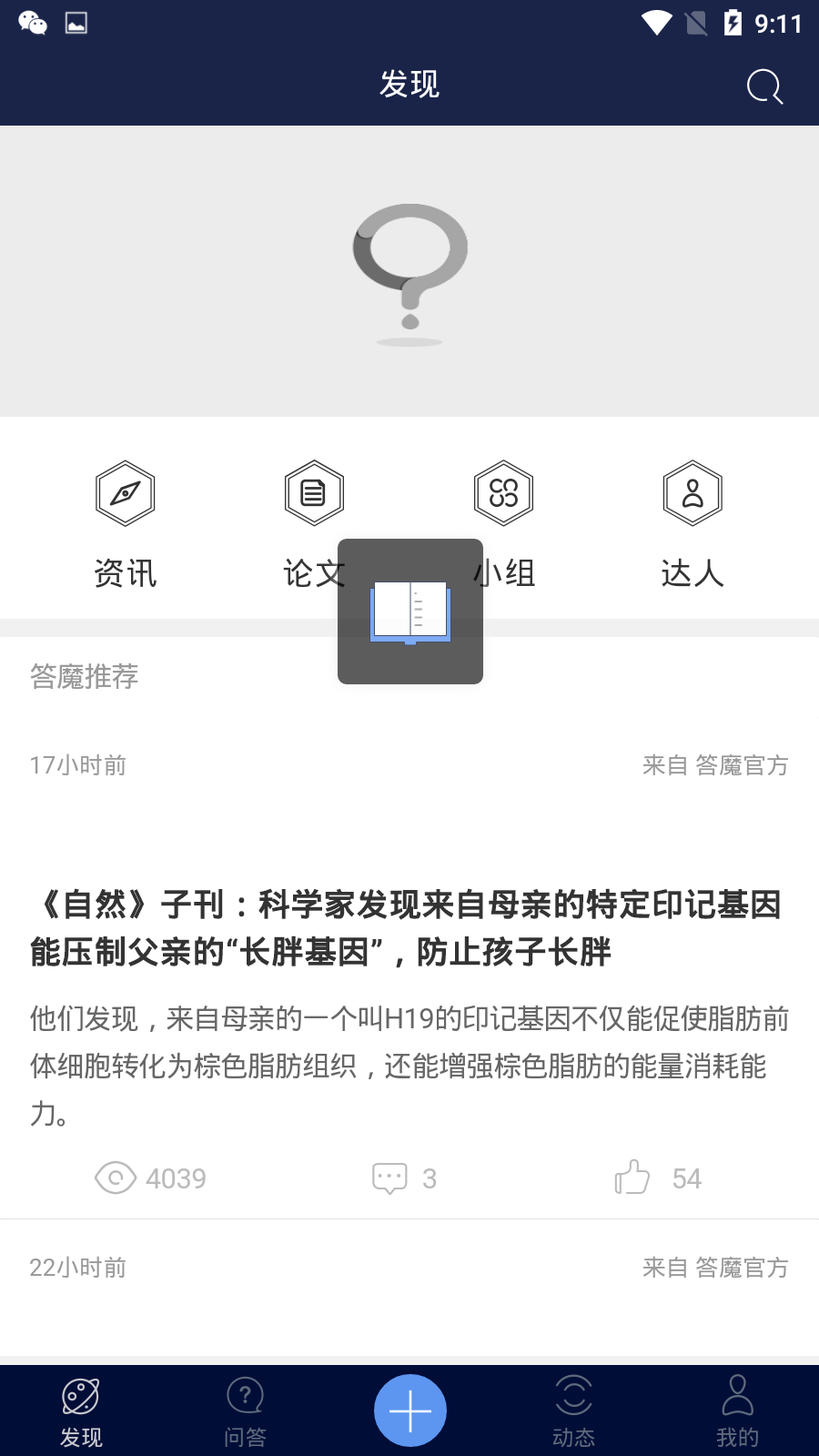
Task: Tap the 17小时前 timestamp label
Action: coord(77,766)
